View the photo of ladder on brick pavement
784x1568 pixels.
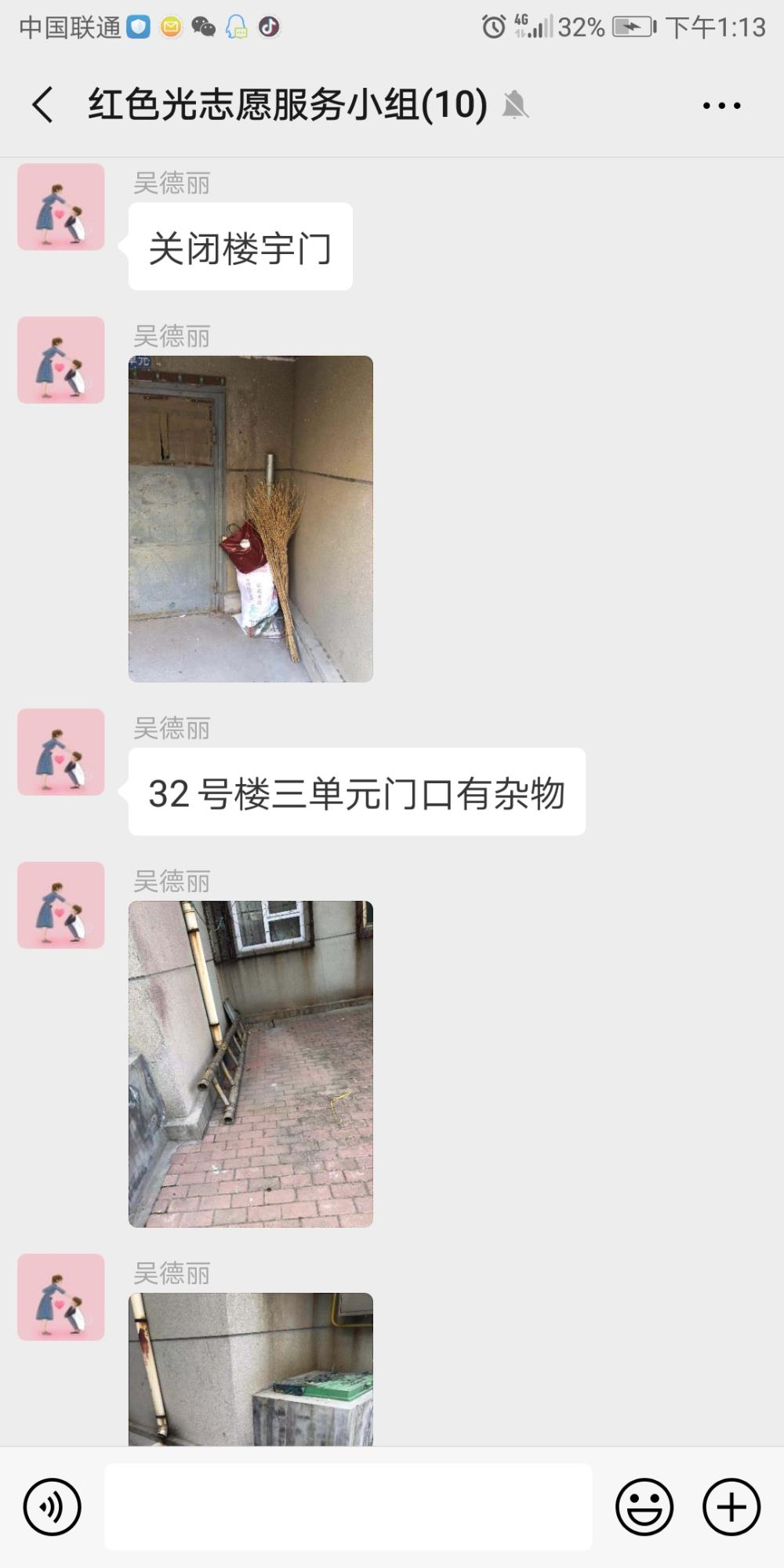coord(251,1064)
